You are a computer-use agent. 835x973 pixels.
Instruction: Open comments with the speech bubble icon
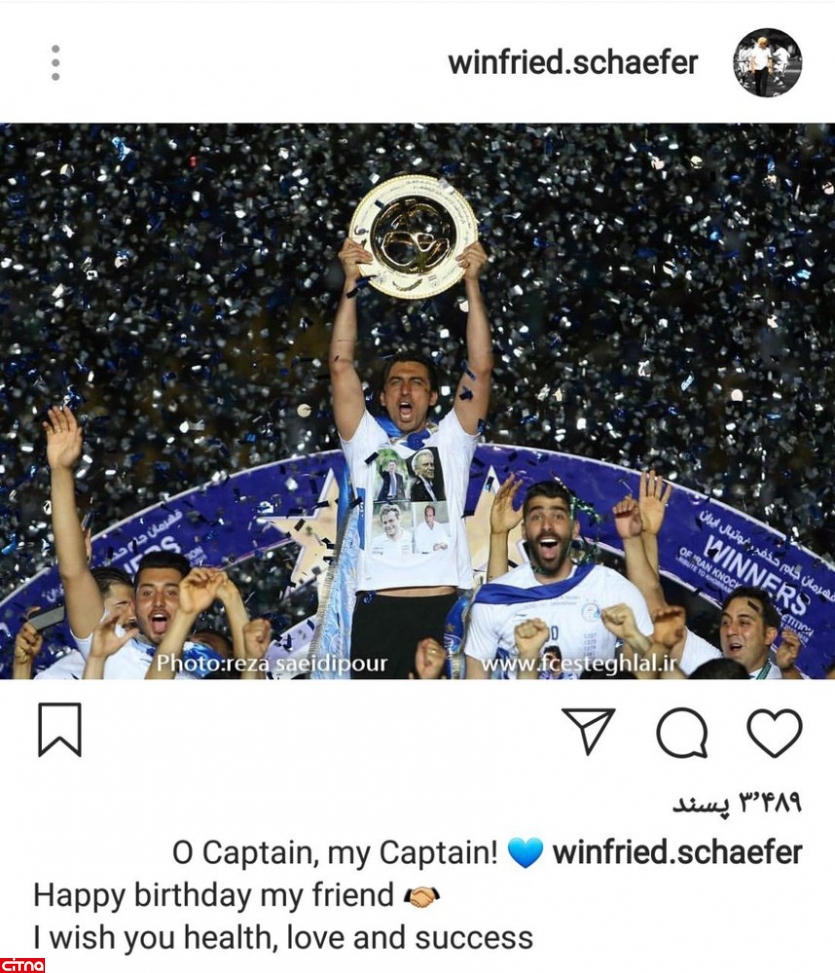coord(681,733)
